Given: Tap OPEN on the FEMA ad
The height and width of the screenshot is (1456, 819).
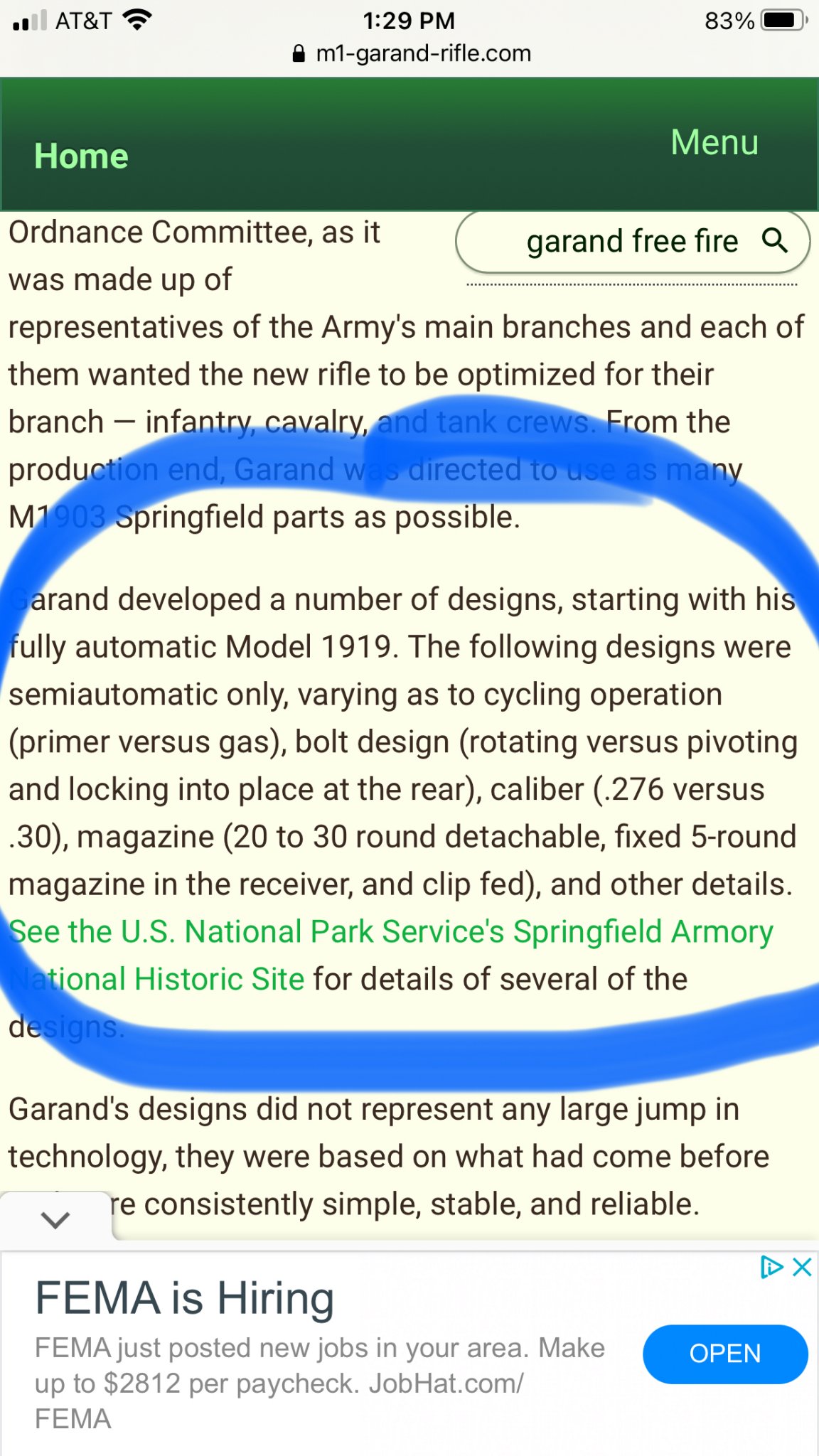Looking at the screenshot, I should pos(725,1354).
